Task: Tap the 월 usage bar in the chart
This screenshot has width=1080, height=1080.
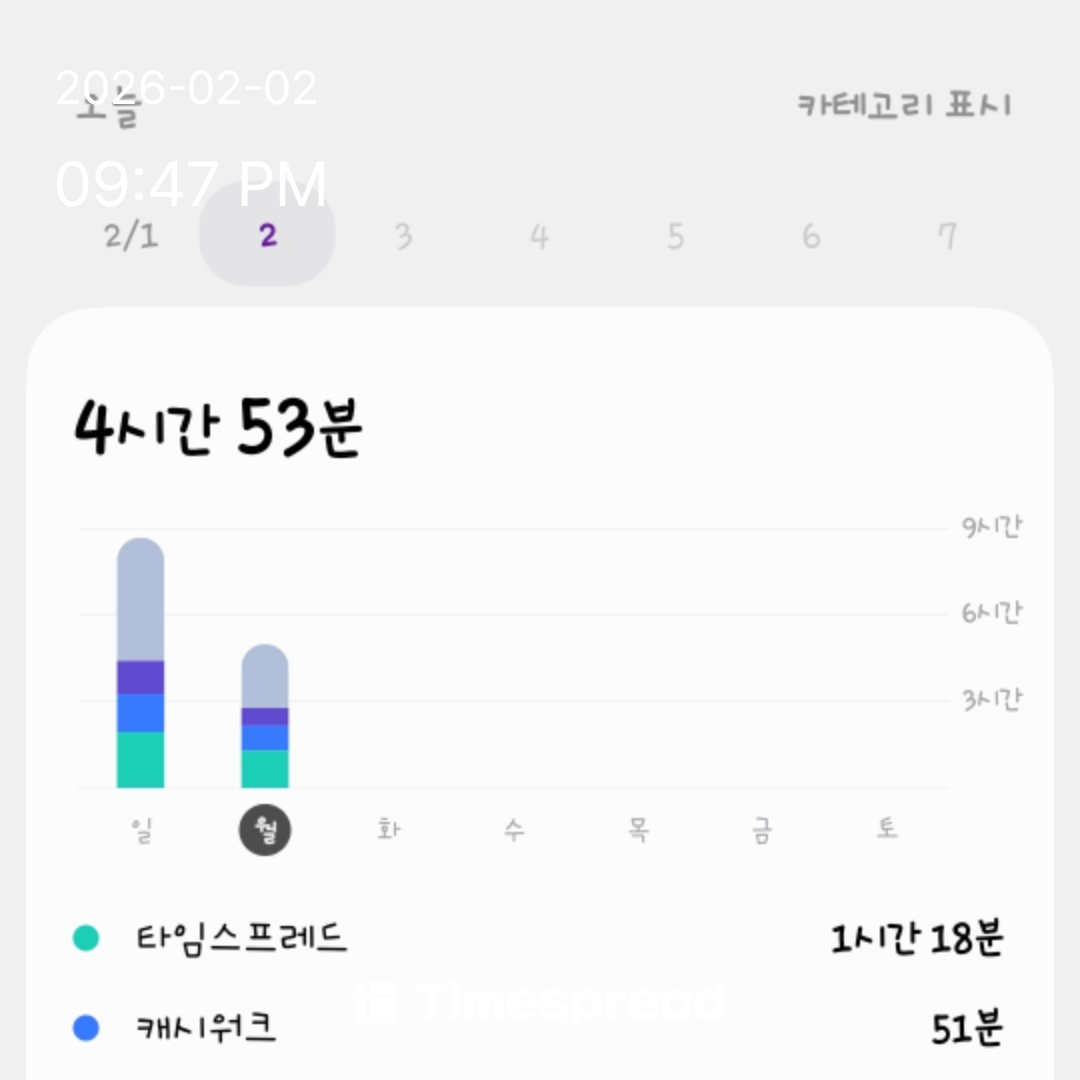Action: click(265, 716)
